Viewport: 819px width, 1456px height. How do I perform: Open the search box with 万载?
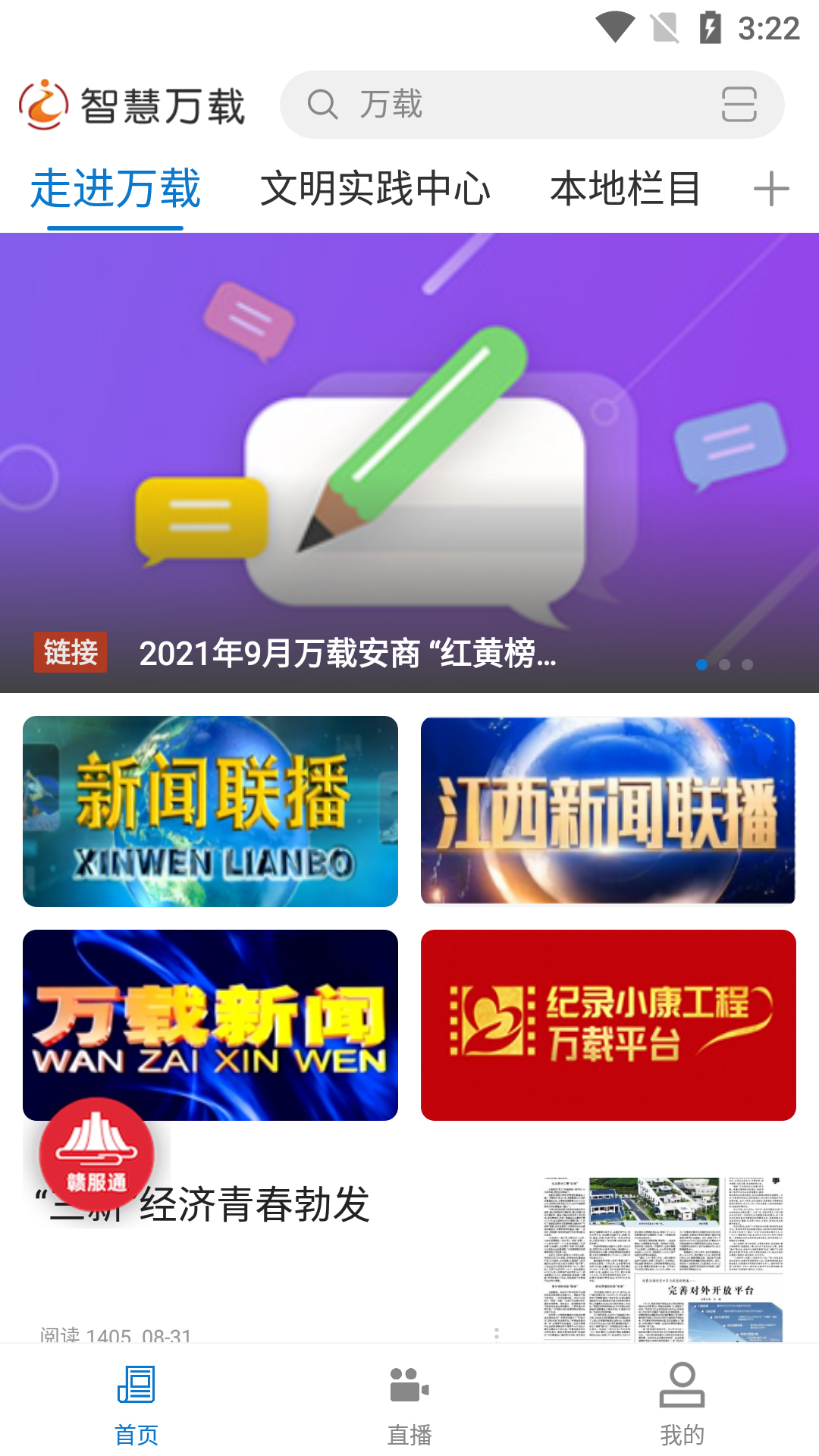pyautogui.click(x=493, y=105)
